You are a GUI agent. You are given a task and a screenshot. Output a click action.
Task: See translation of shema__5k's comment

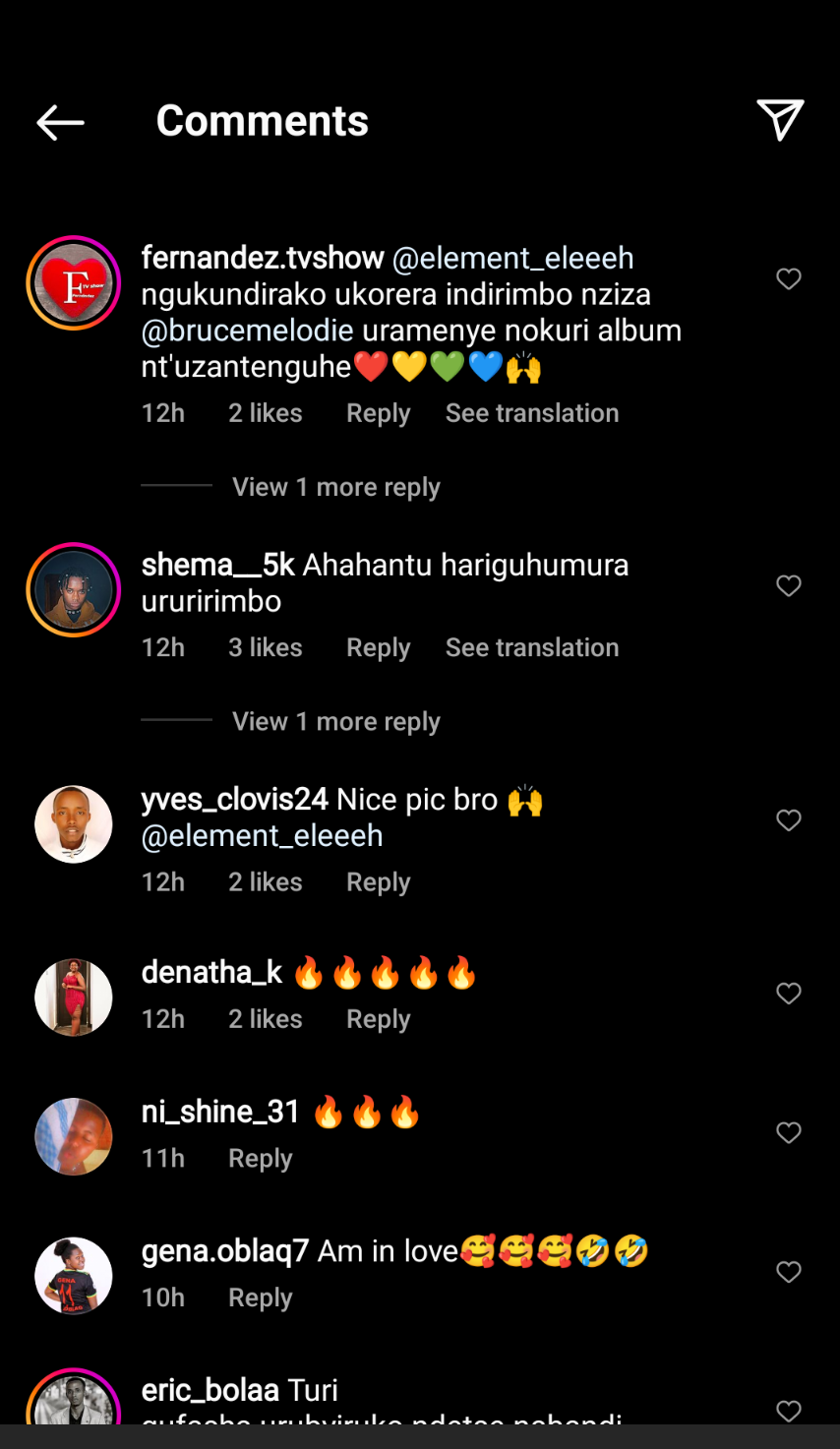coord(531,647)
